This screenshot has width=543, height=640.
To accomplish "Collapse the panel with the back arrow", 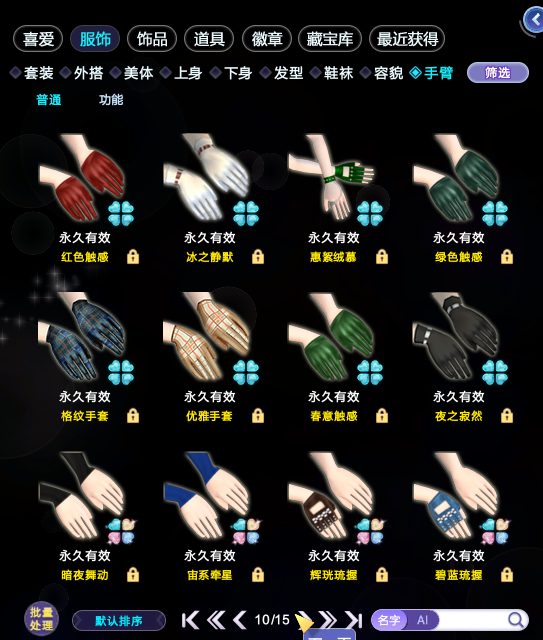I will point(534,20).
